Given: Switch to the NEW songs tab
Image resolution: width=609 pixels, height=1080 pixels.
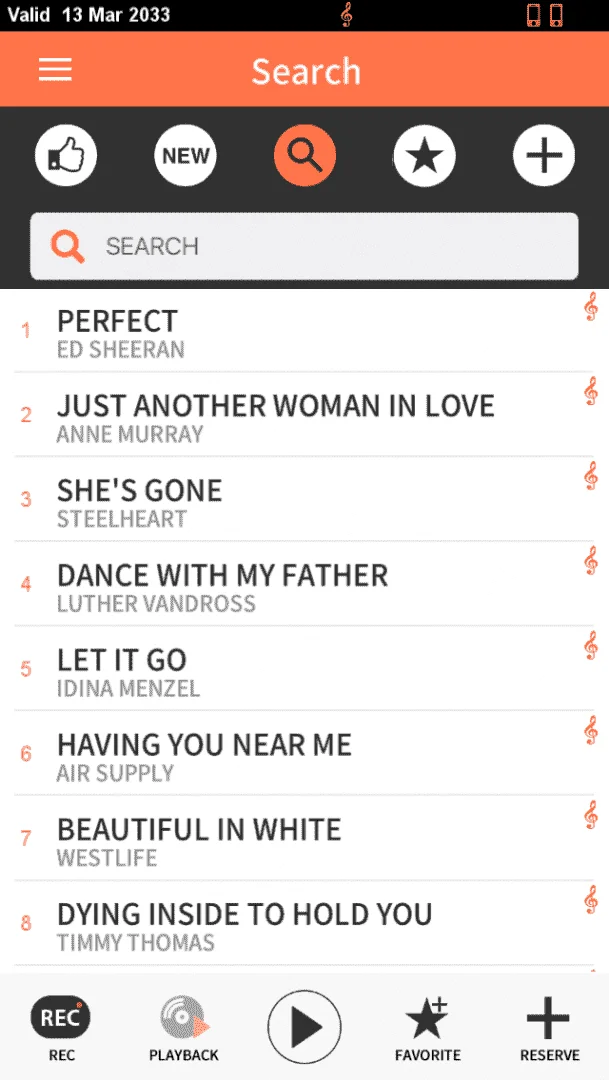Looking at the screenshot, I should pos(185,155).
